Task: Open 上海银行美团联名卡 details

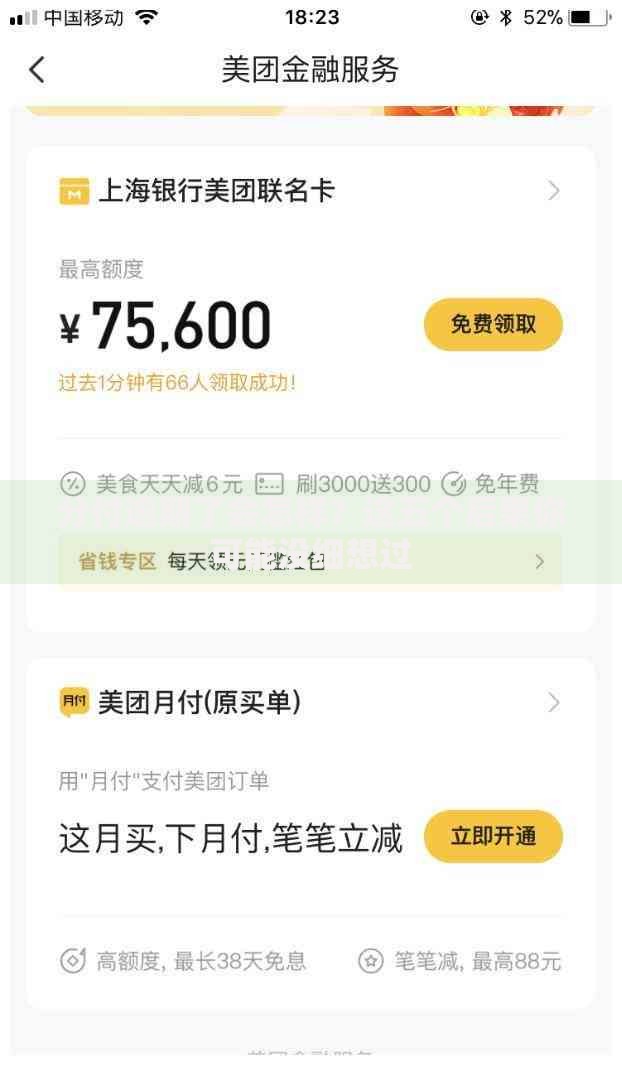Action: pos(310,191)
